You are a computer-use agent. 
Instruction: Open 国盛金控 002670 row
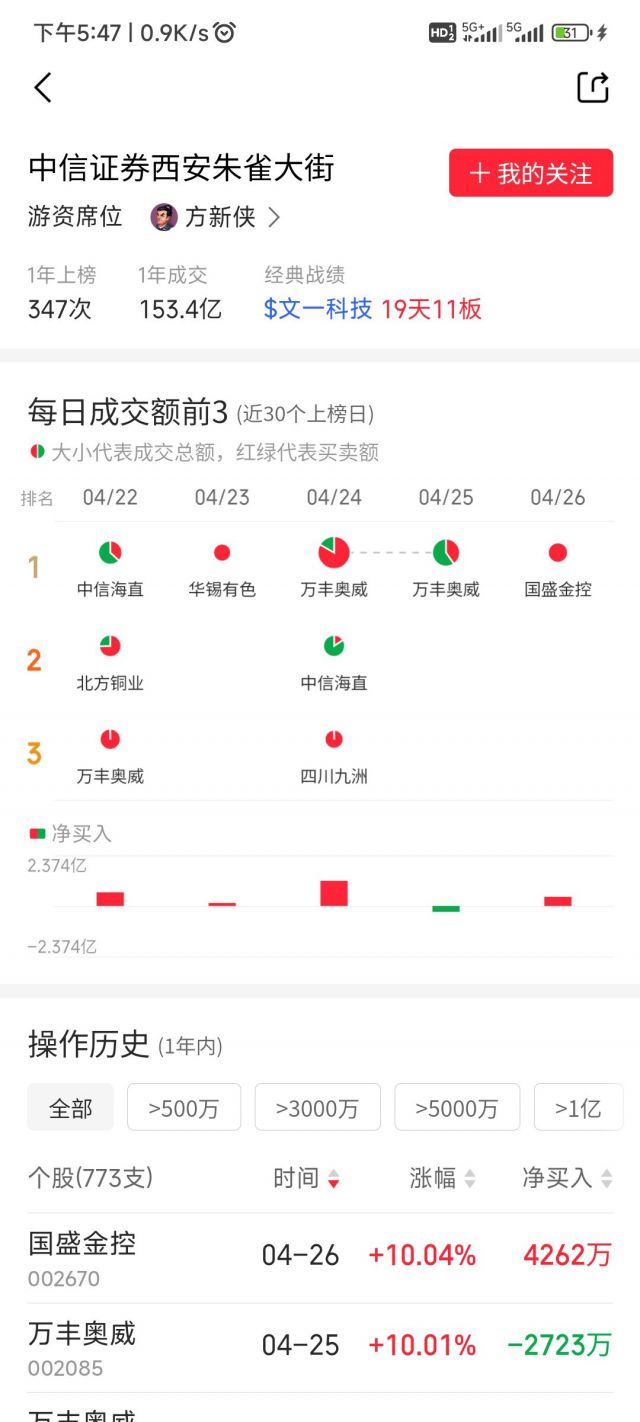coord(320,1257)
